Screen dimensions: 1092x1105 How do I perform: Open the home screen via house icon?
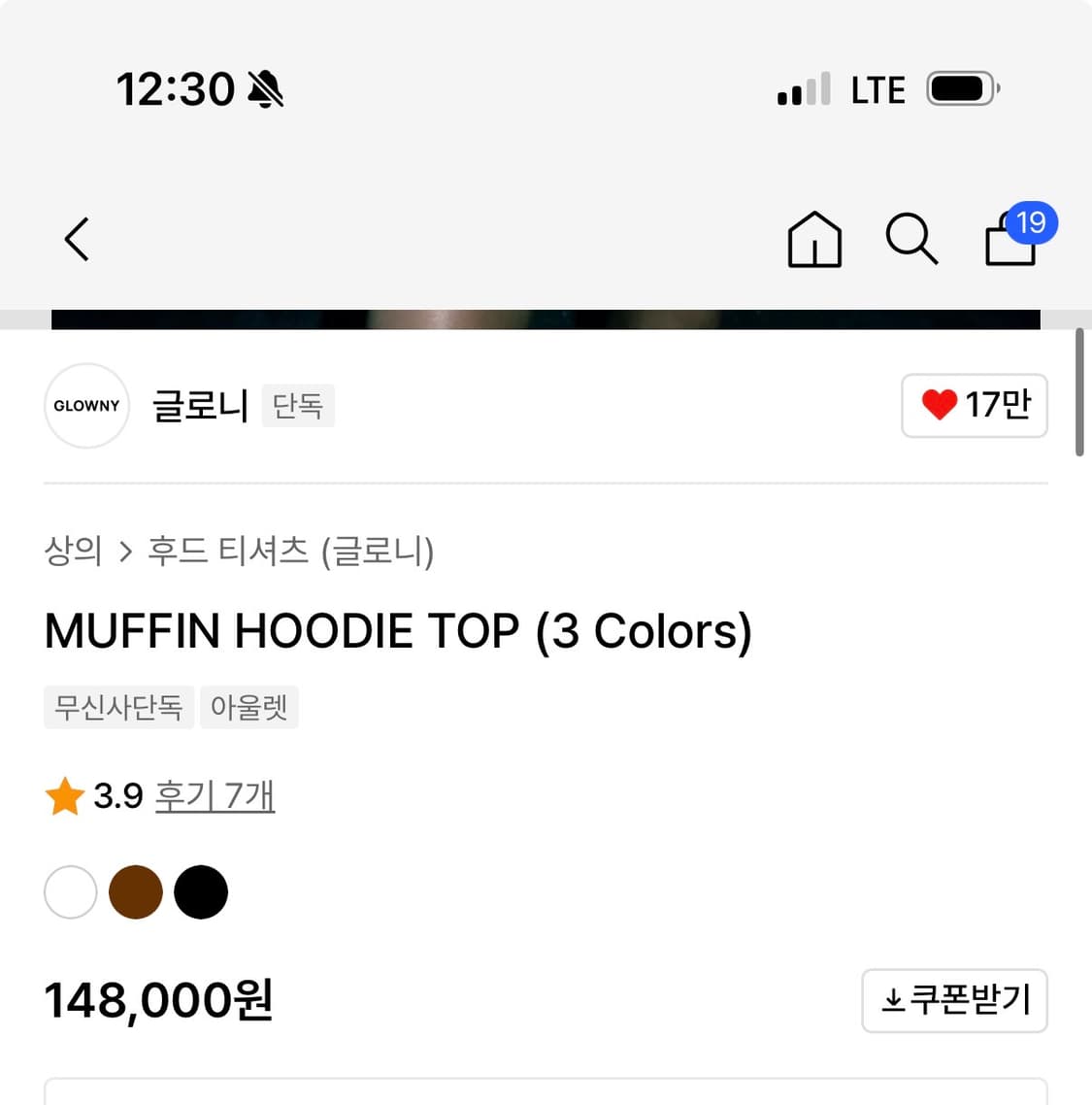pyautogui.click(x=813, y=240)
